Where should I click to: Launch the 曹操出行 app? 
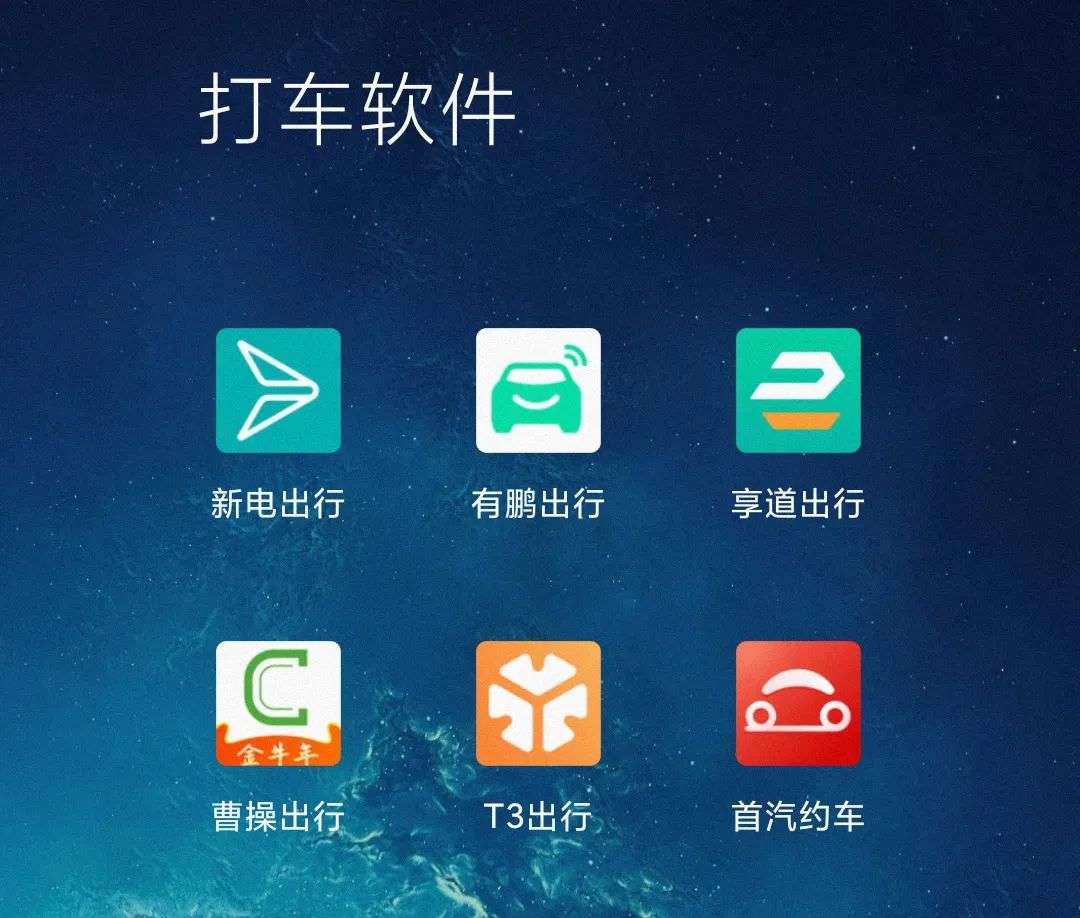point(278,703)
